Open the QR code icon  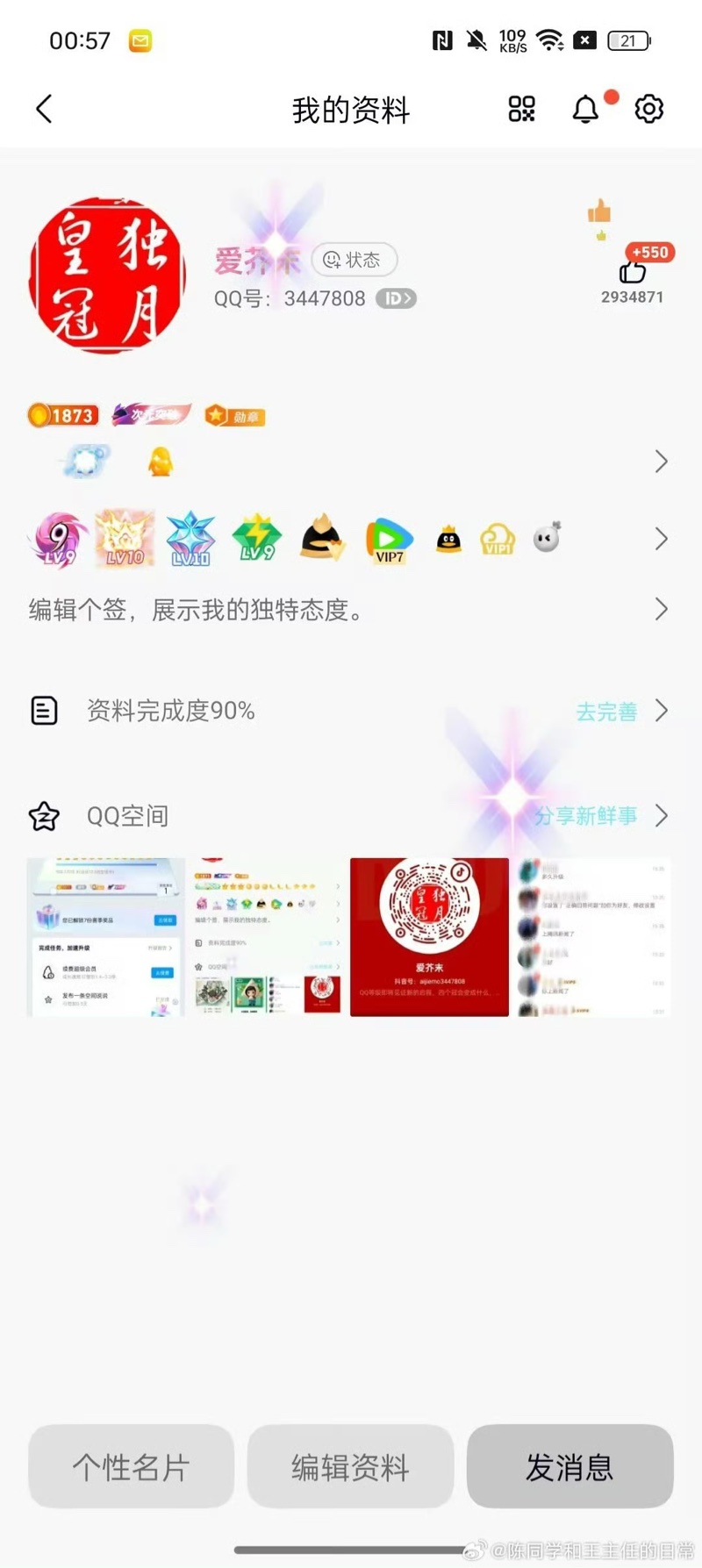pos(521,110)
